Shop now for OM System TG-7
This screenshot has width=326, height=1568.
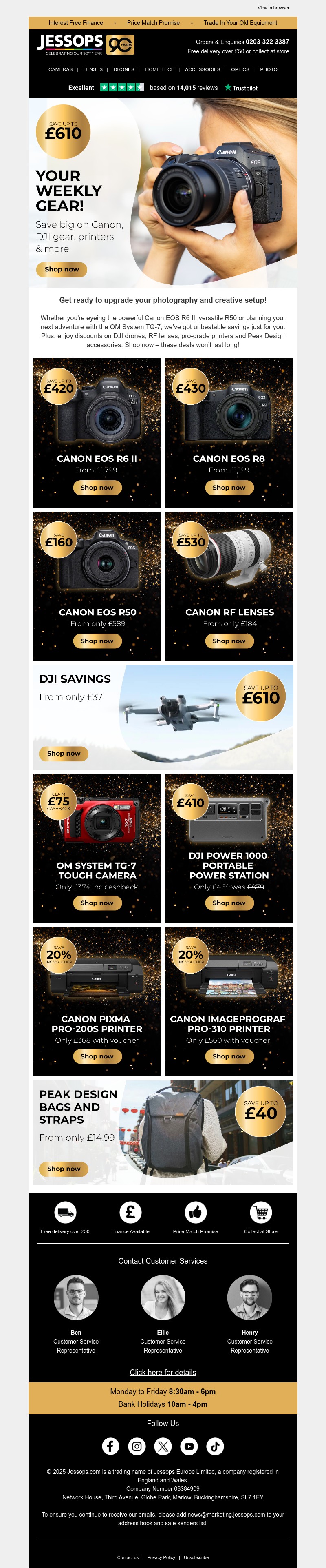[x=97, y=903]
